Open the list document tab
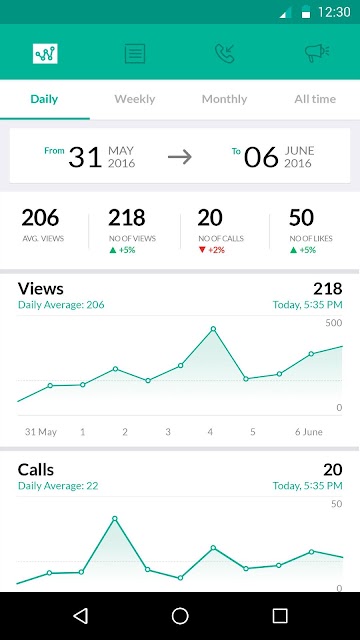The image size is (360, 640). point(135,53)
